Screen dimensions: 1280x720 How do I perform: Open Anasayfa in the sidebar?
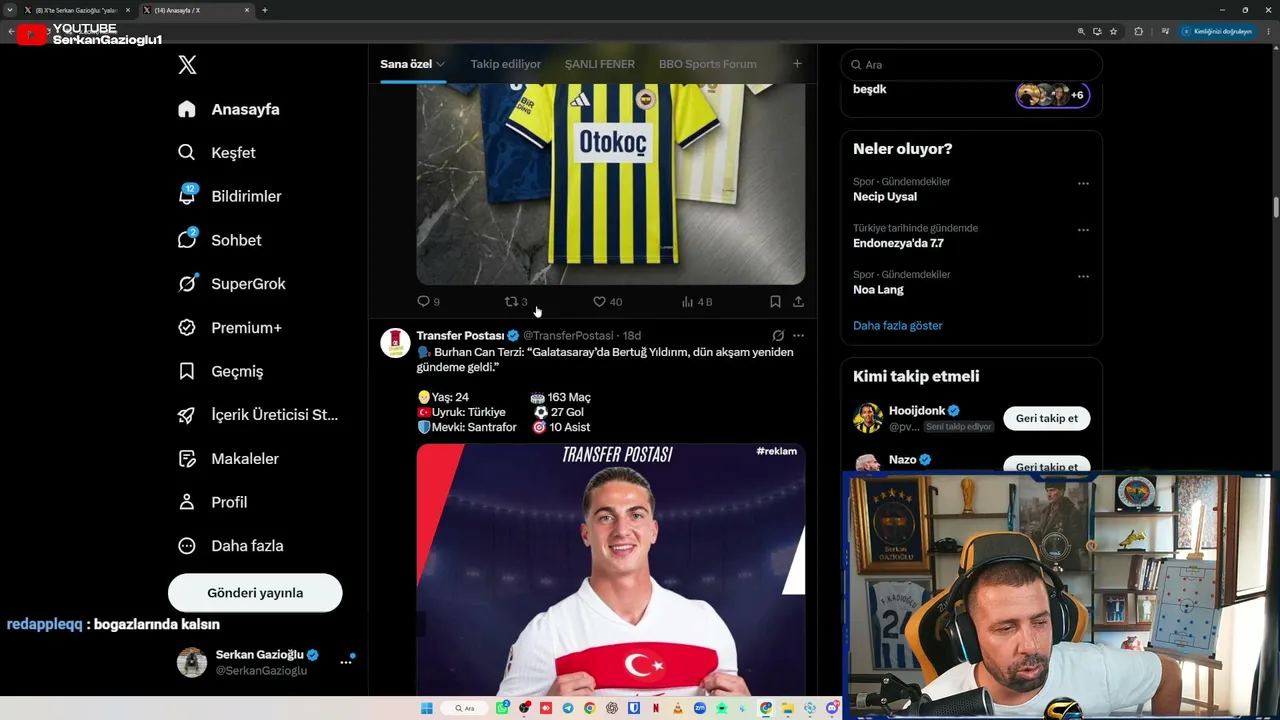[229, 109]
